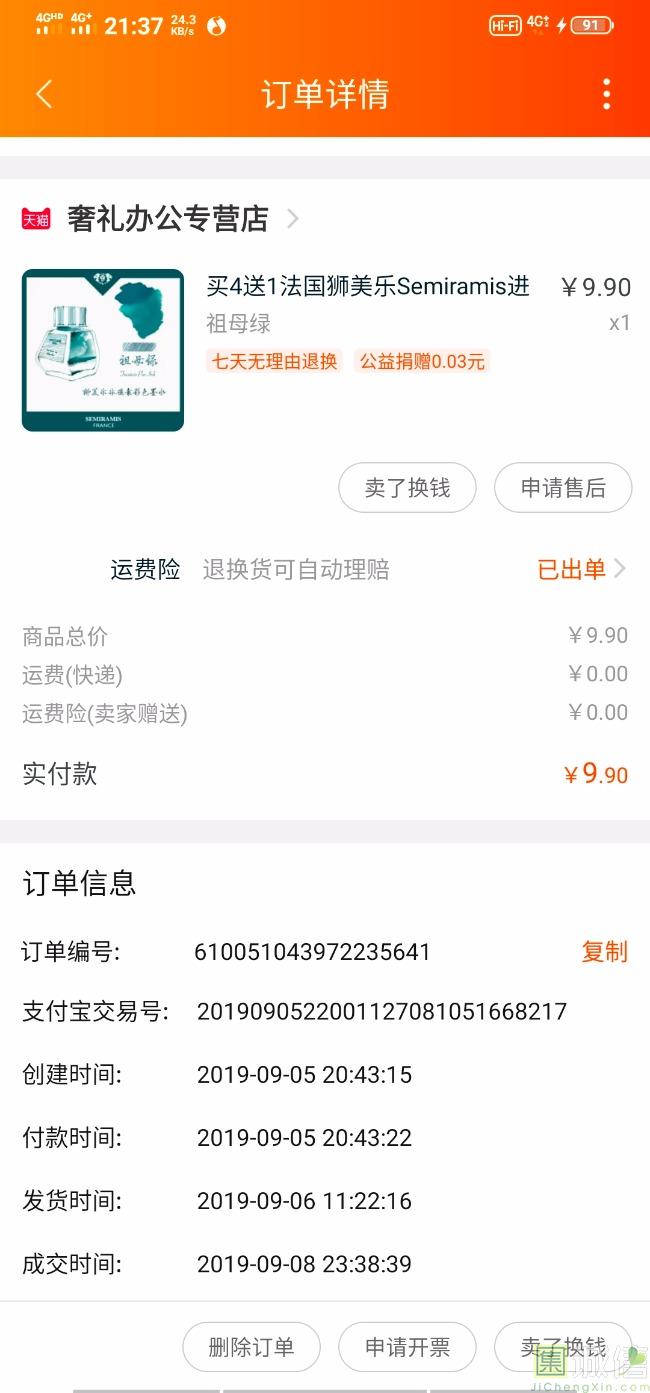Request an invoice with 申请开票
Screen dimensions: 650x1393
click(x=407, y=1347)
